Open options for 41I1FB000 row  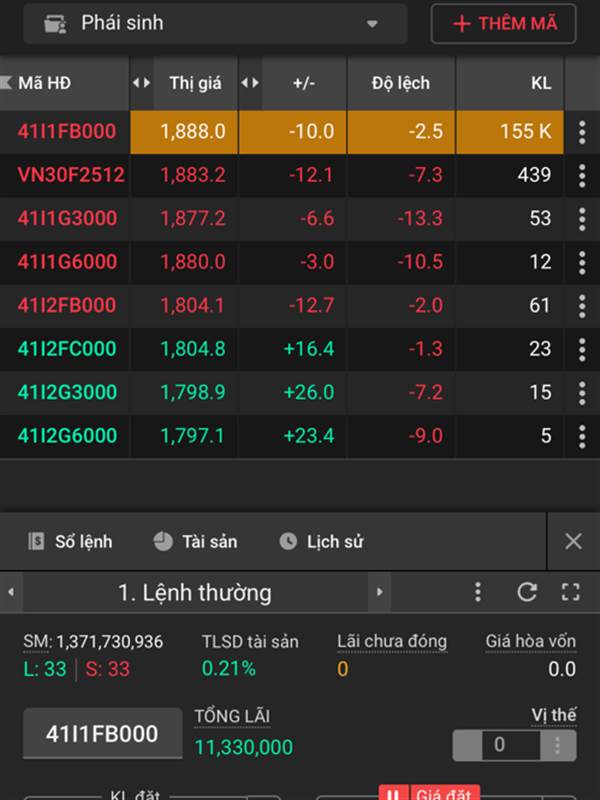tap(582, 131)
